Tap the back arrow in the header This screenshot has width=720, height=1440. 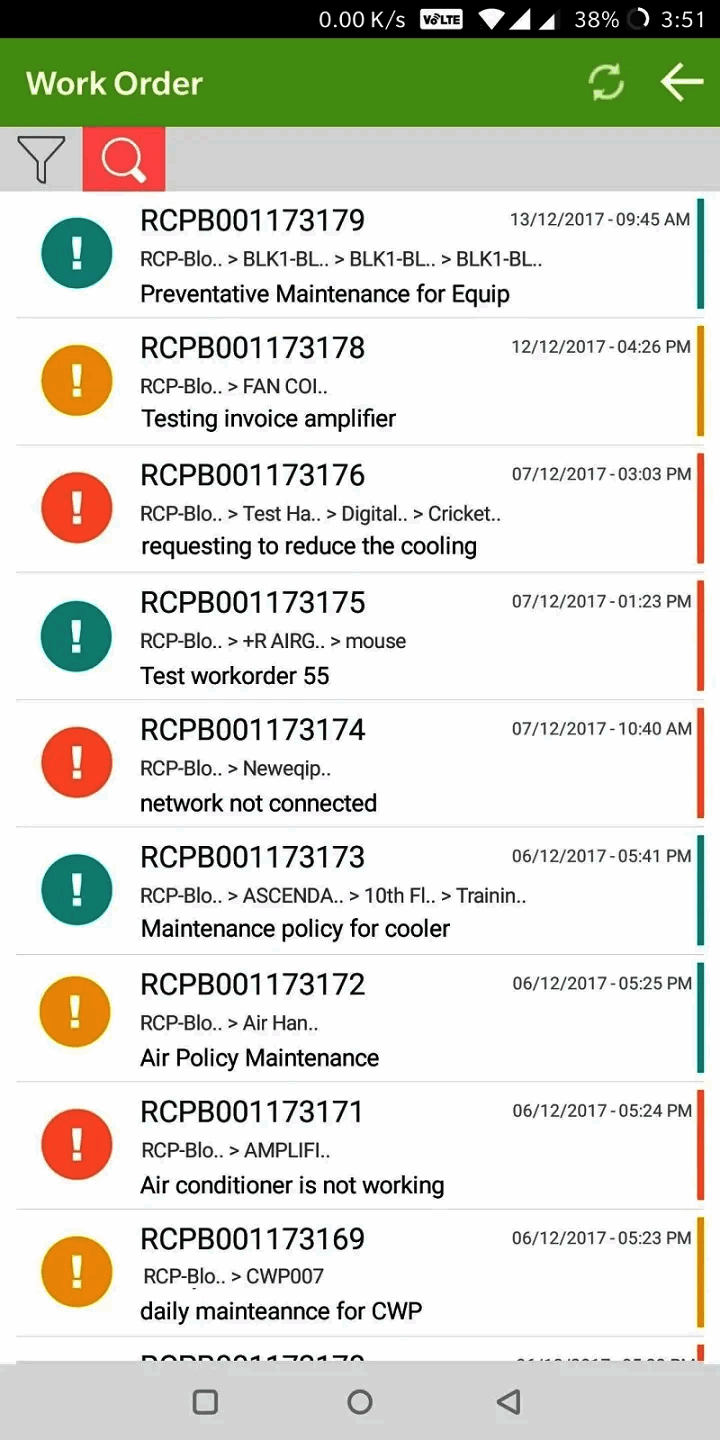[x=681, y=82]
